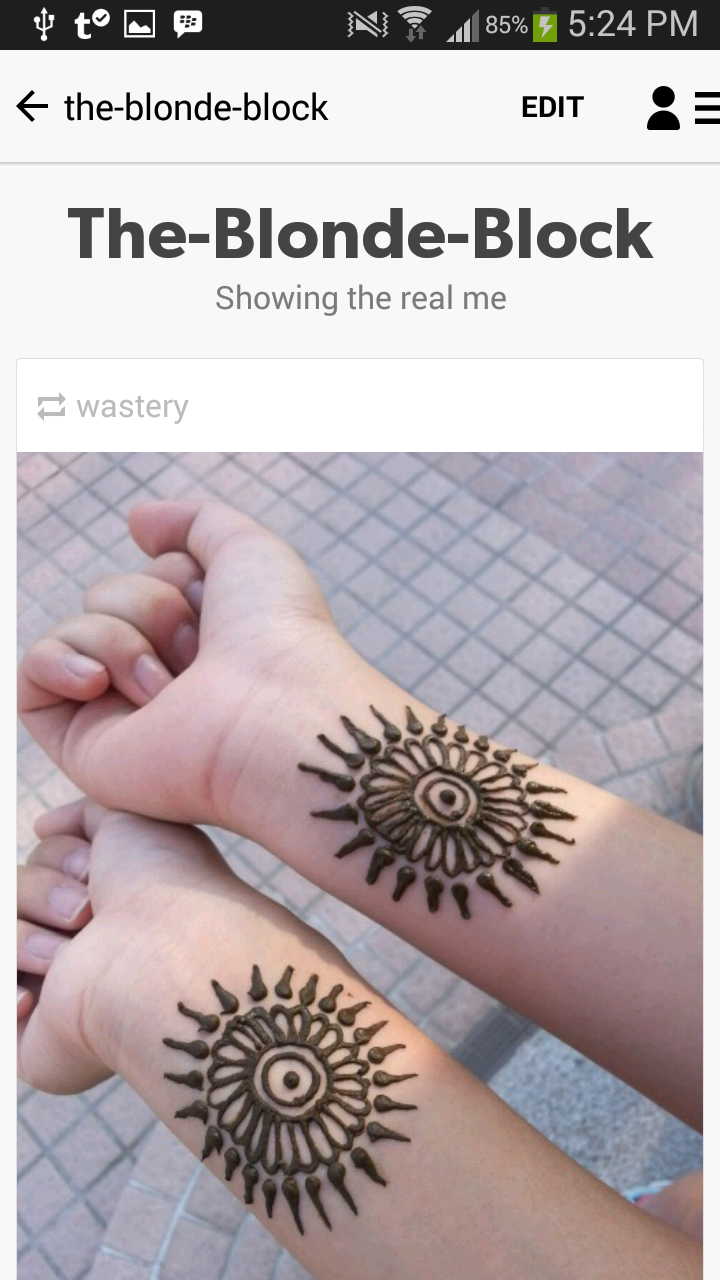Go back using the arrow icon
Image resolution: width=720 pixels, height=1280 pixels.
point(32,107)
